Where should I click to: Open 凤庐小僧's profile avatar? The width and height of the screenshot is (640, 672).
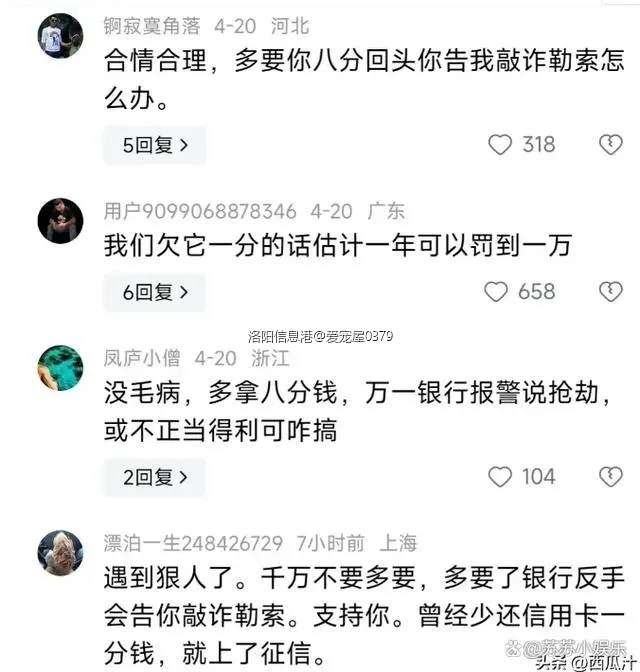point(60,368)
